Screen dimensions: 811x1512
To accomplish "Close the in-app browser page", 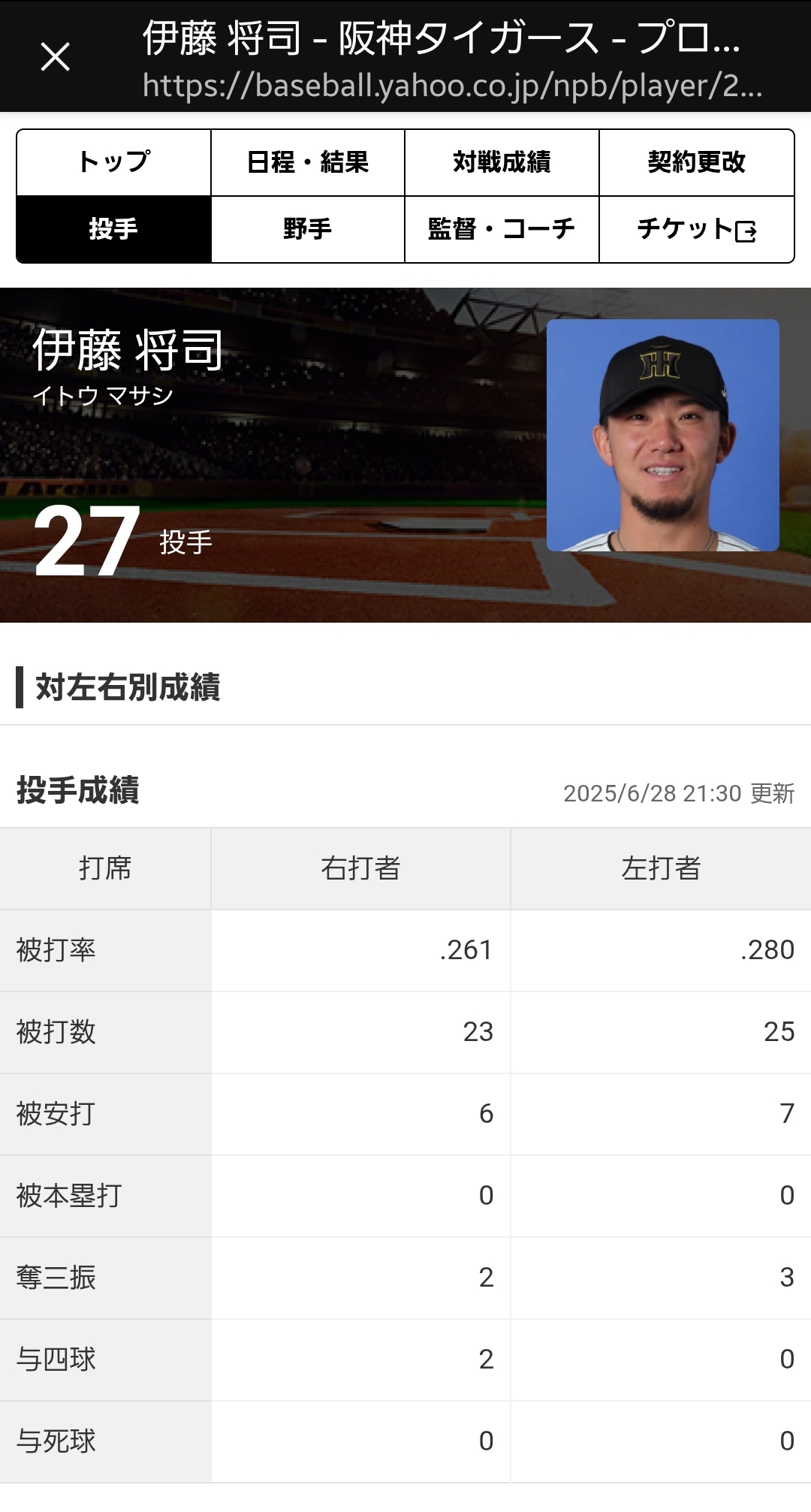I will click(55, 57).
